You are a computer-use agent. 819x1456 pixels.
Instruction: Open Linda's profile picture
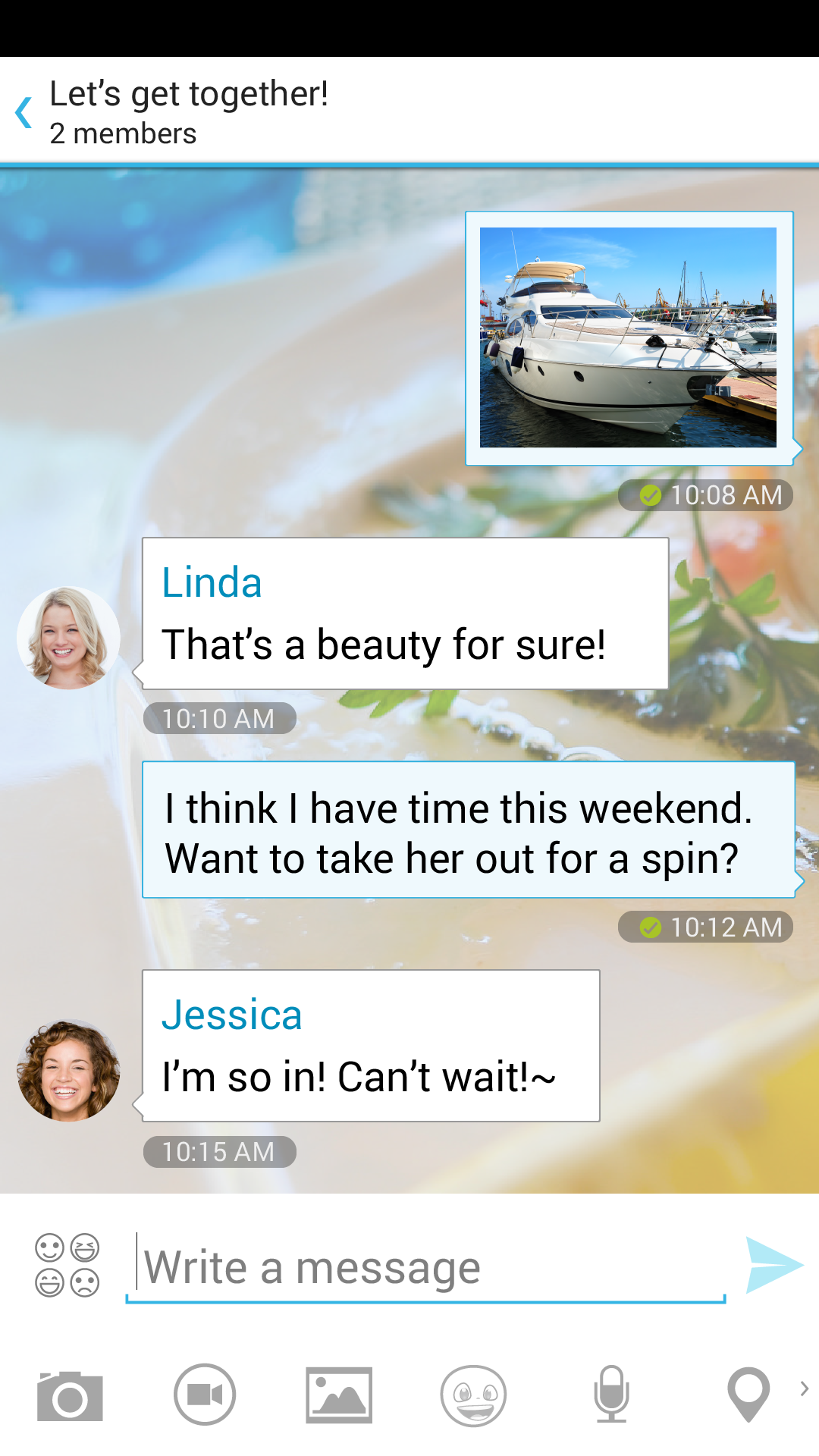coord(67,639)
